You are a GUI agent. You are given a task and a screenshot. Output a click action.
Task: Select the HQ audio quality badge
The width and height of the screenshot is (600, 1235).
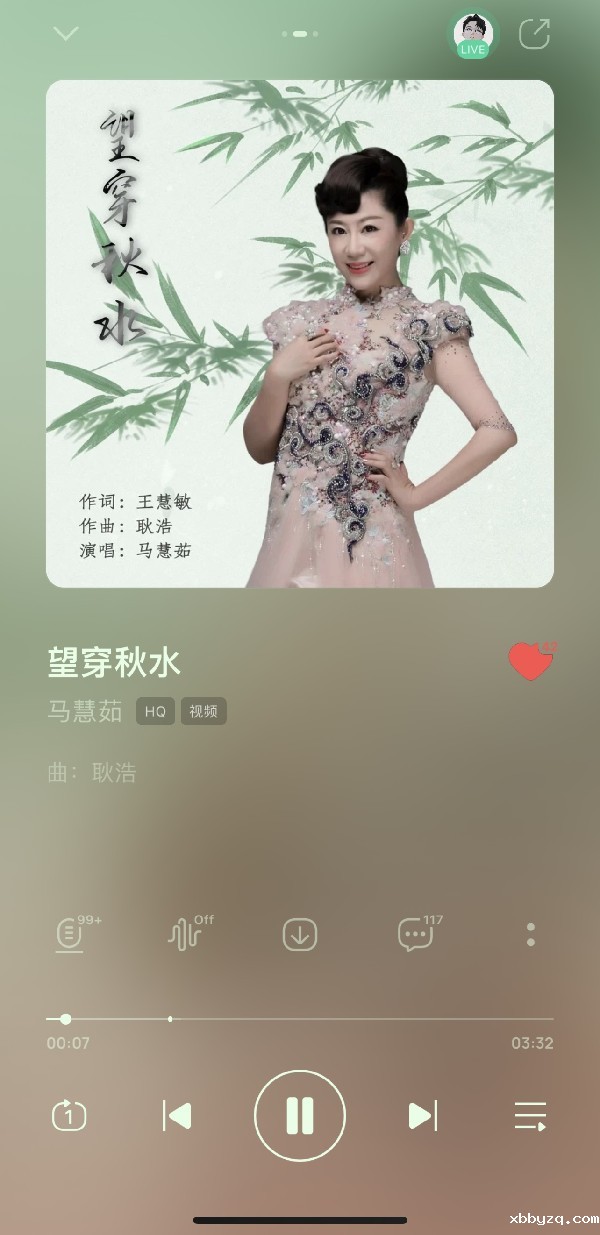point(155,711)
